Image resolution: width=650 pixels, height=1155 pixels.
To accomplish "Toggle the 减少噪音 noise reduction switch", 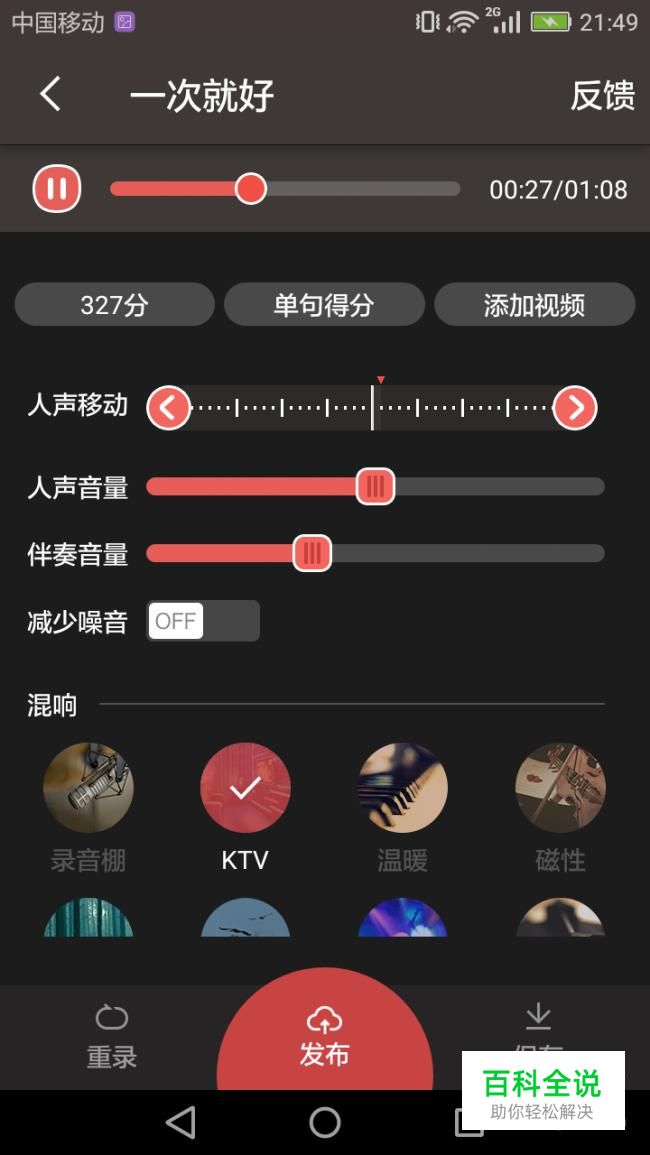I will coord(203,621).
